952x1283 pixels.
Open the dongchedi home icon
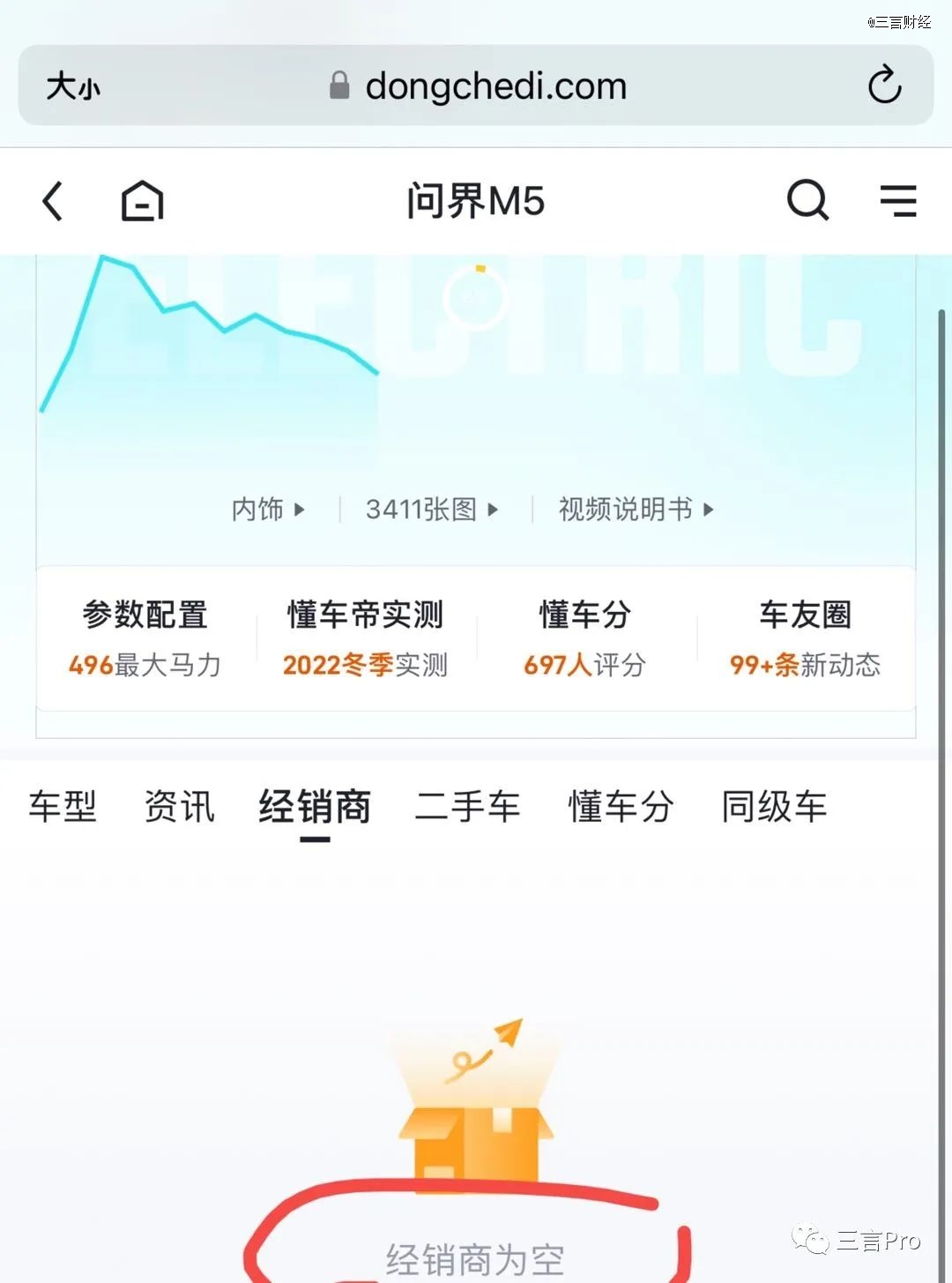[x=142, y=201]
